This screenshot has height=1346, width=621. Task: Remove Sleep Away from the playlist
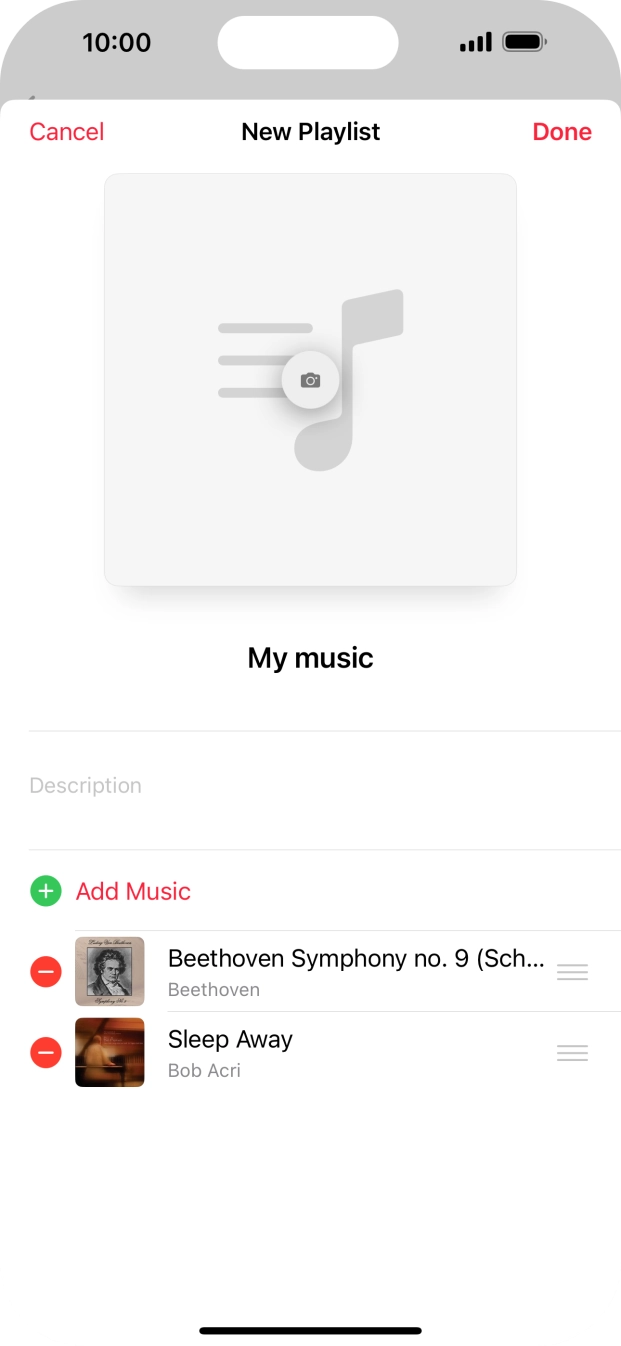[x=46, y=1052]
